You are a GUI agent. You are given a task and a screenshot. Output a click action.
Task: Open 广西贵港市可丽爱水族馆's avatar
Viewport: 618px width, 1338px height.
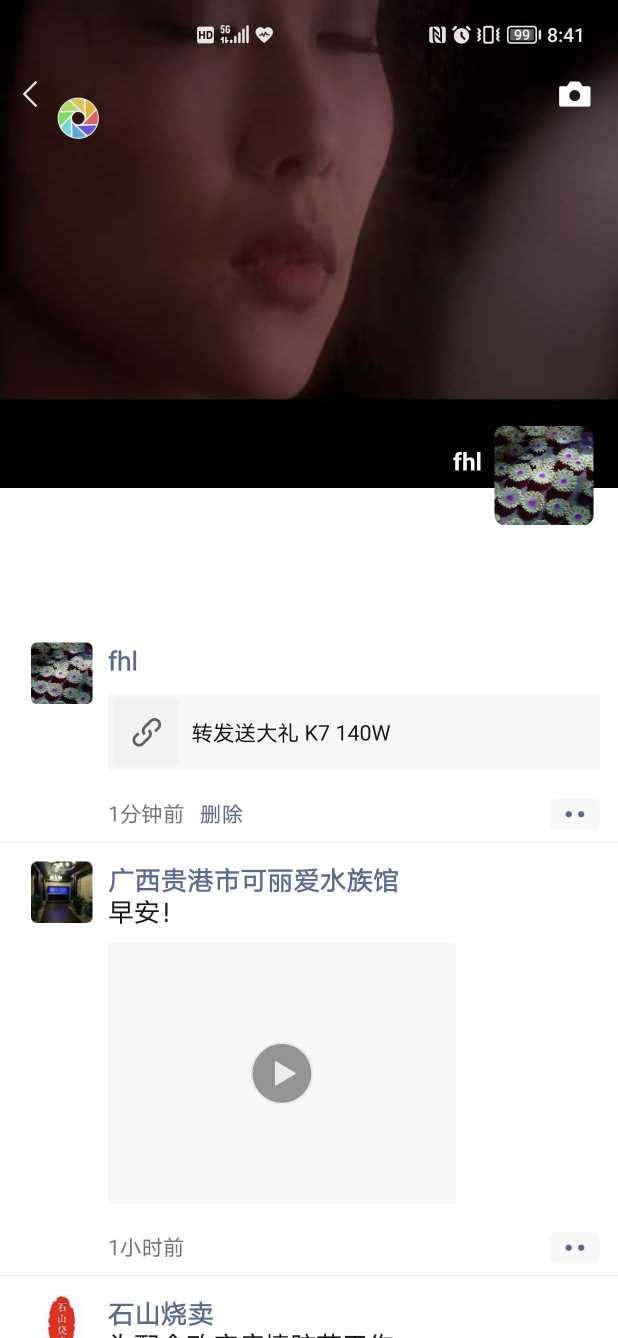click(x=62, y=892)
